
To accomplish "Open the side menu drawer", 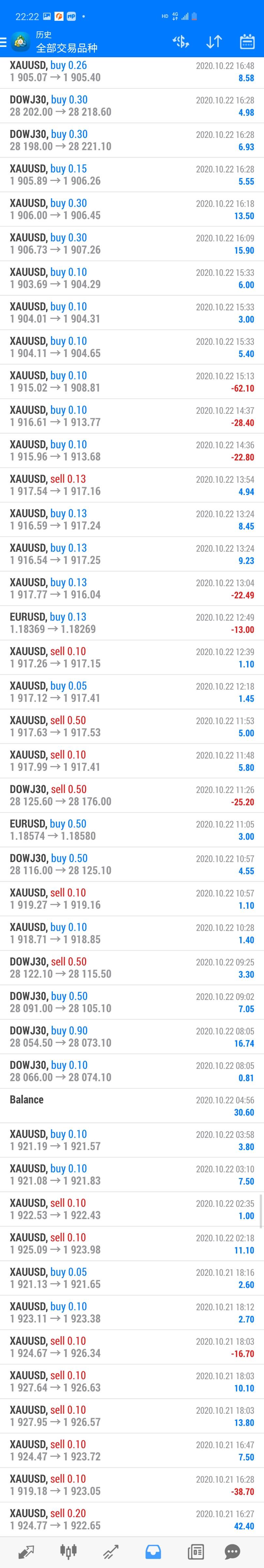I will 4,41.
